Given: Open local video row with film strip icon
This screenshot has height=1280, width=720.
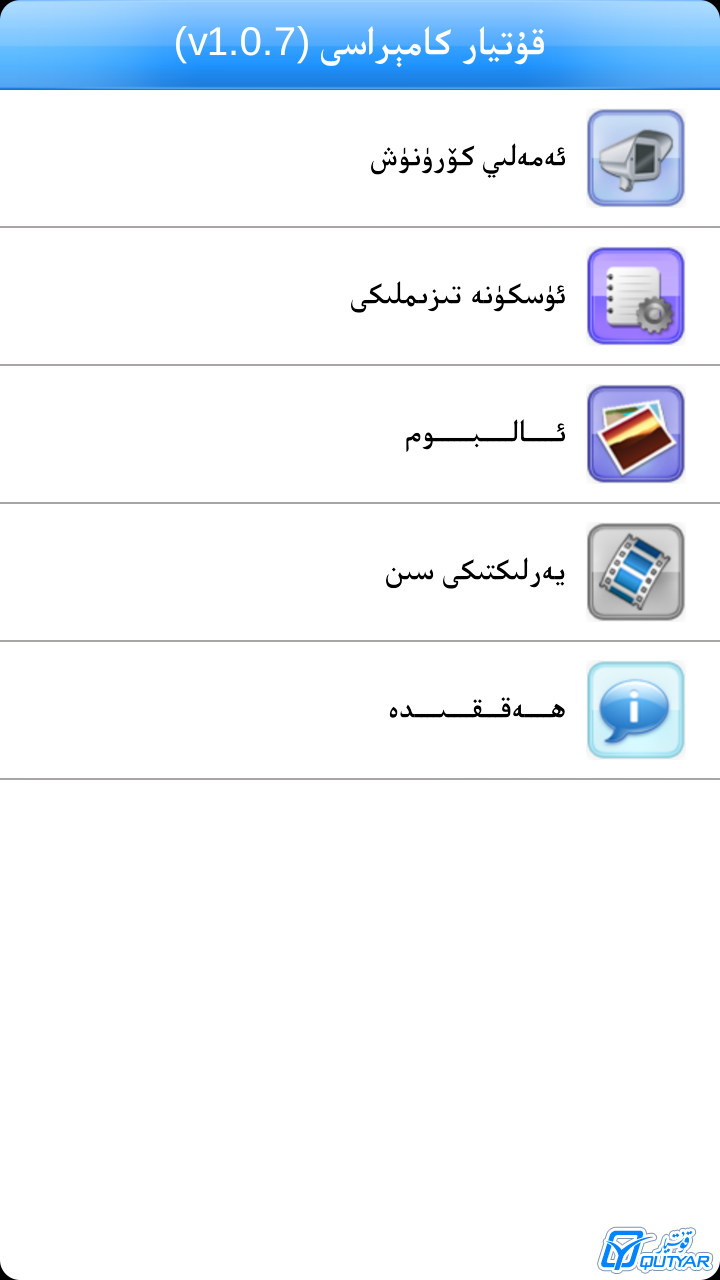Looking at the screenshot, I should 360,572.
